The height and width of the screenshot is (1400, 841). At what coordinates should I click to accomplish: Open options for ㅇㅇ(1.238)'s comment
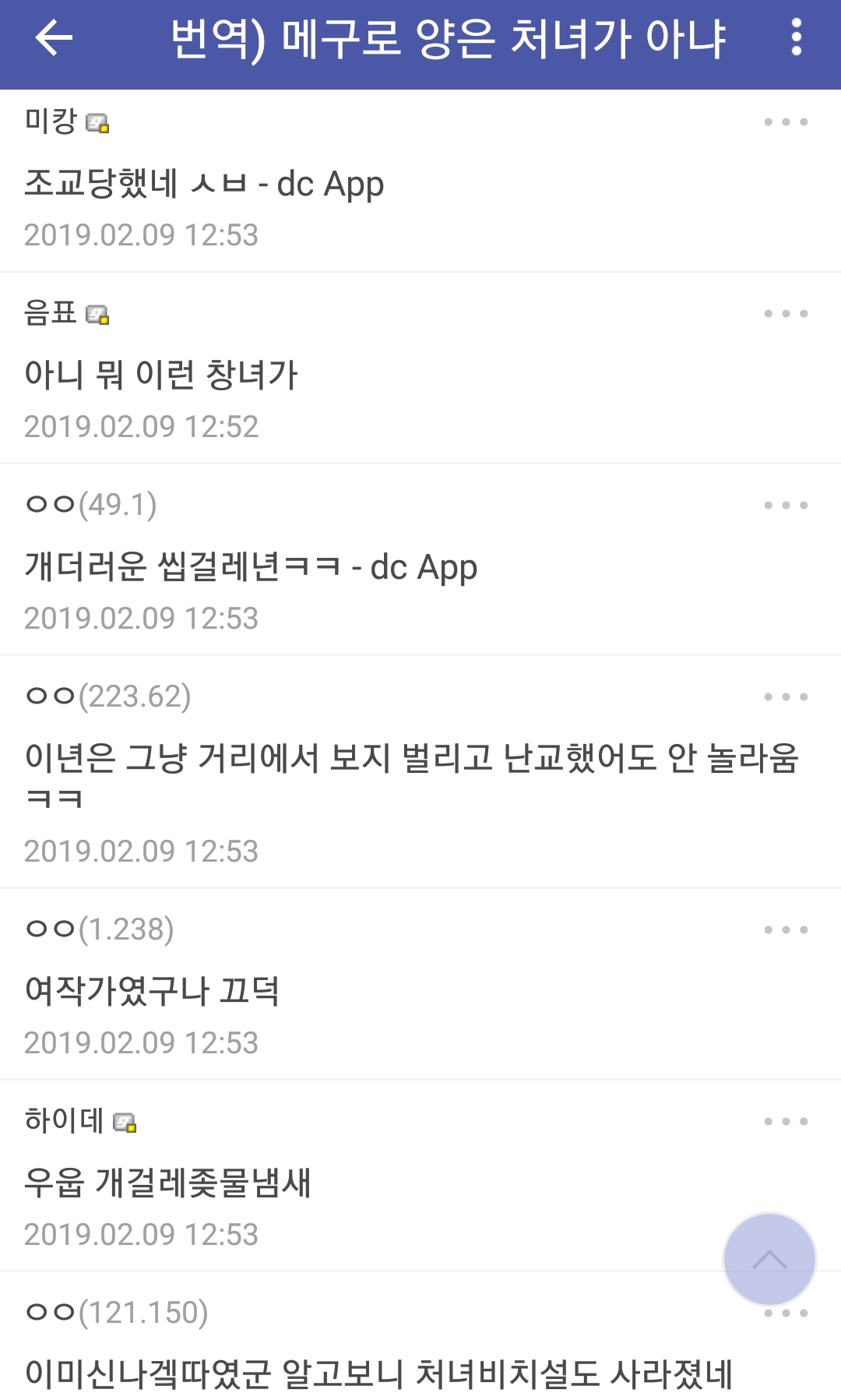click(x=785, y=930)
